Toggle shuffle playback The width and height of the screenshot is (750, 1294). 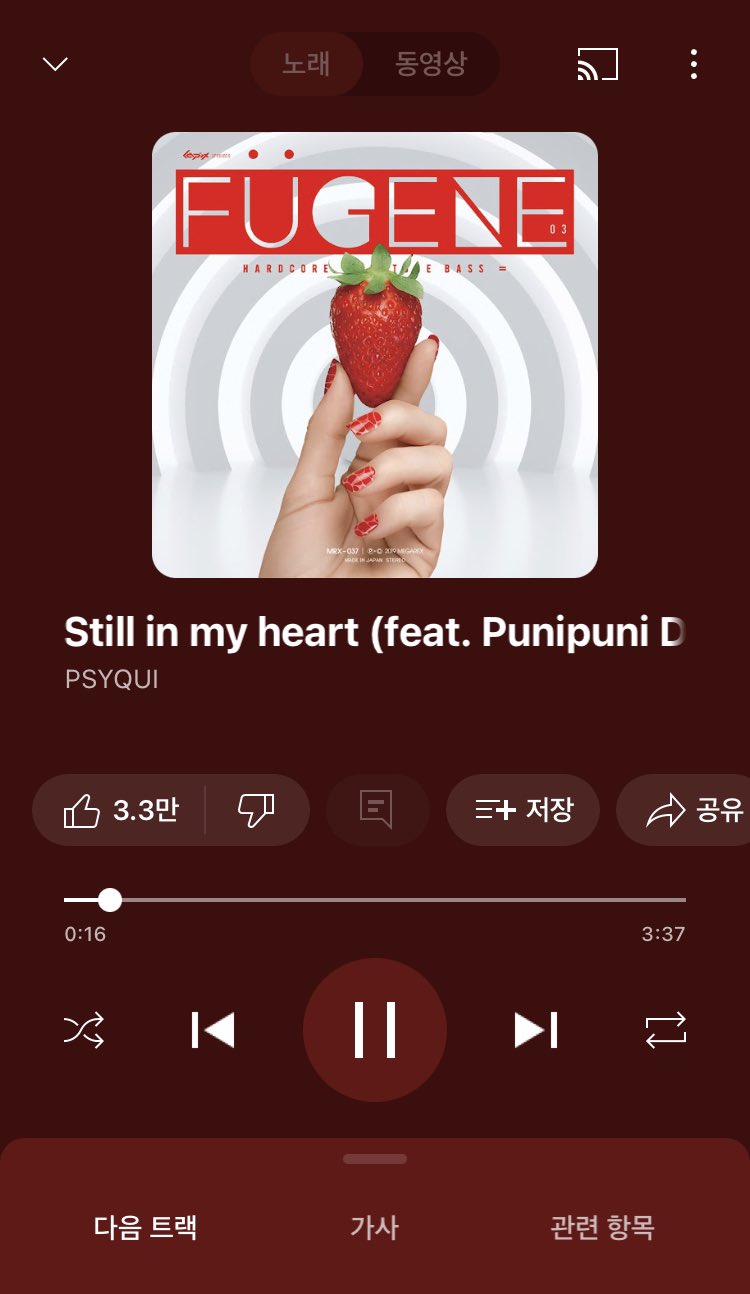coord(84,1030)
